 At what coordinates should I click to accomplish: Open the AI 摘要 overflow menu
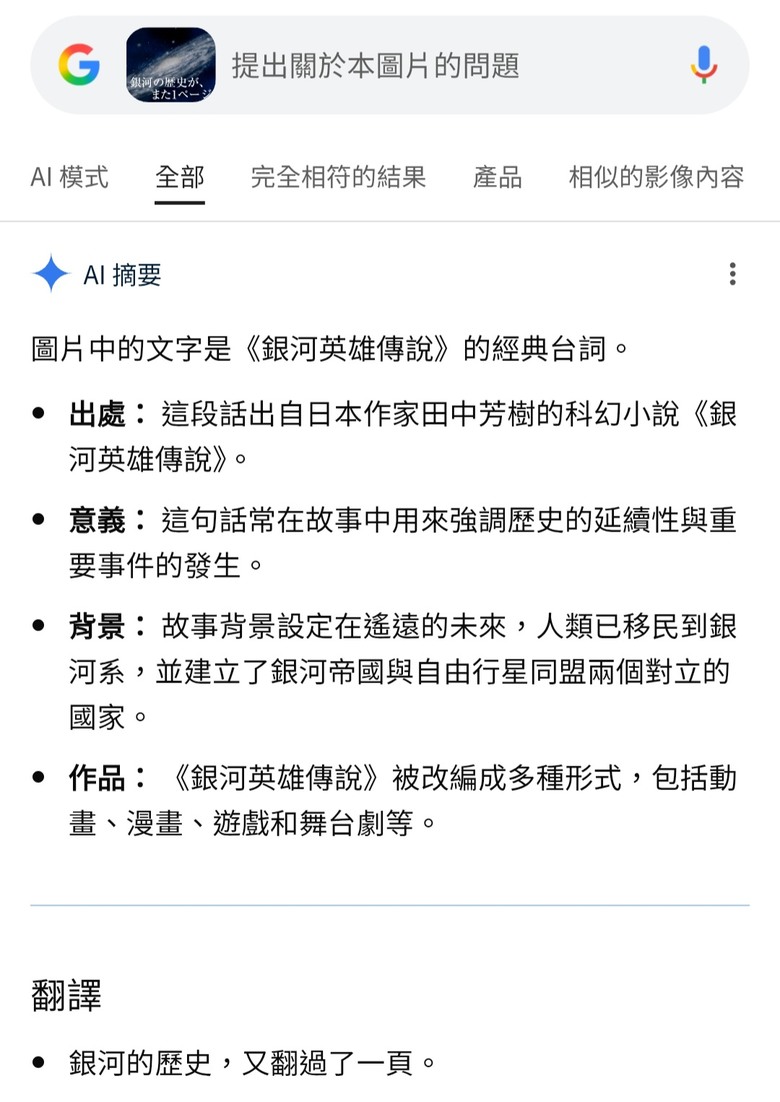pos(733,274)
